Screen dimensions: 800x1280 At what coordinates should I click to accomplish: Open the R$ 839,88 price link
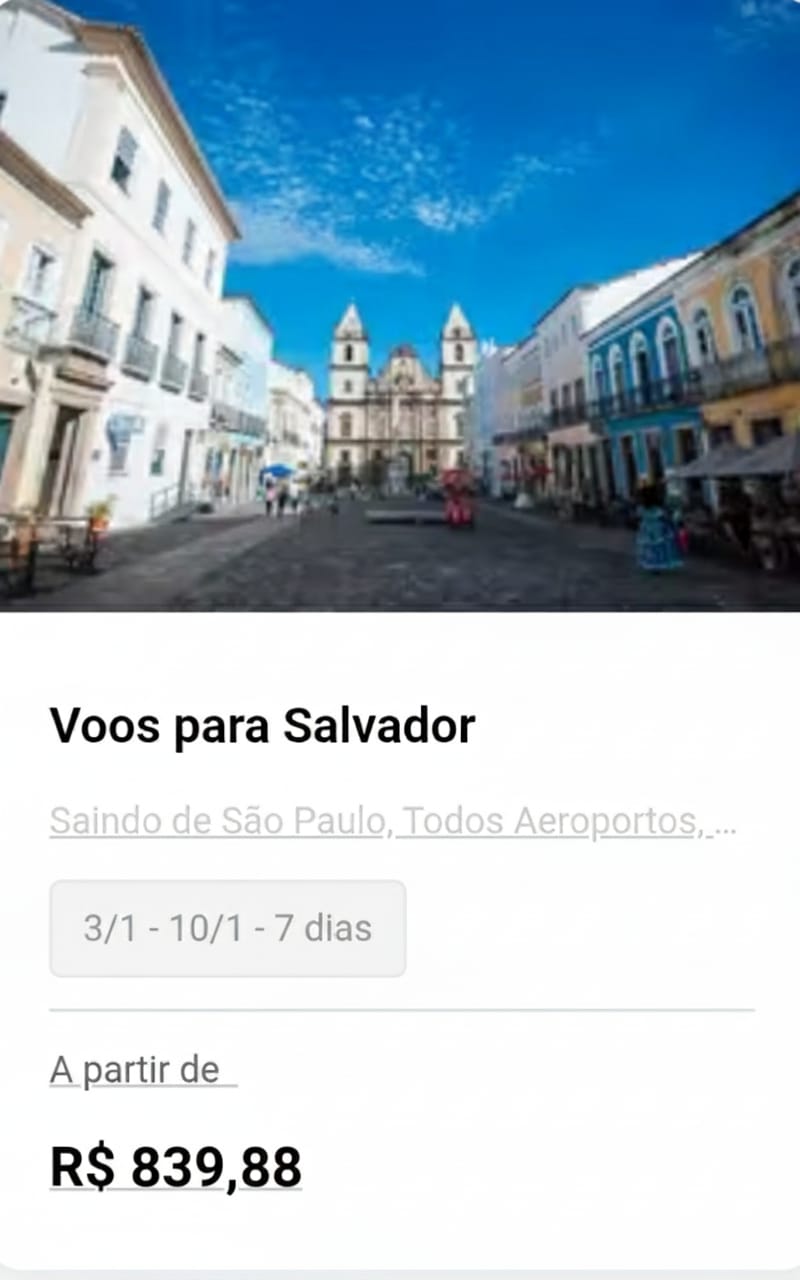176,1167
